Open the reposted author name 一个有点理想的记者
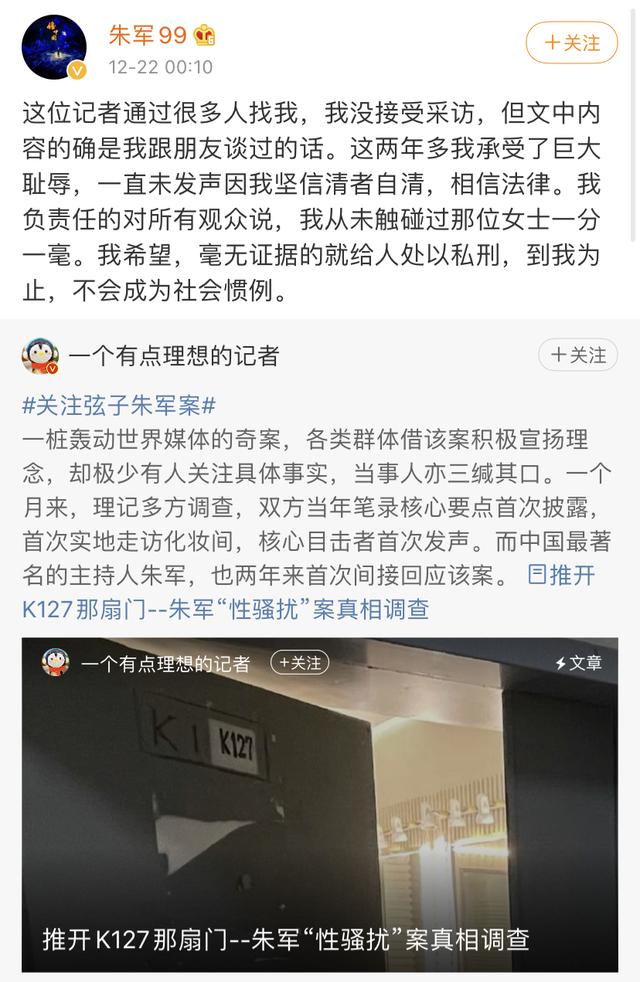640x982 pixels. [173, 355]
